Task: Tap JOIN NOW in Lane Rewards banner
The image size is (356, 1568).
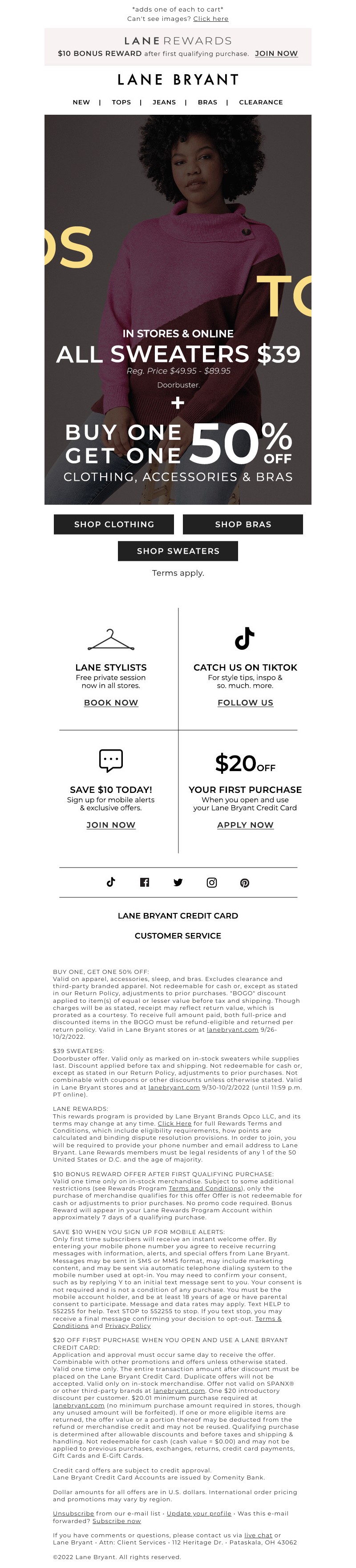Action: pyautogui.click(x=275, y=53)
